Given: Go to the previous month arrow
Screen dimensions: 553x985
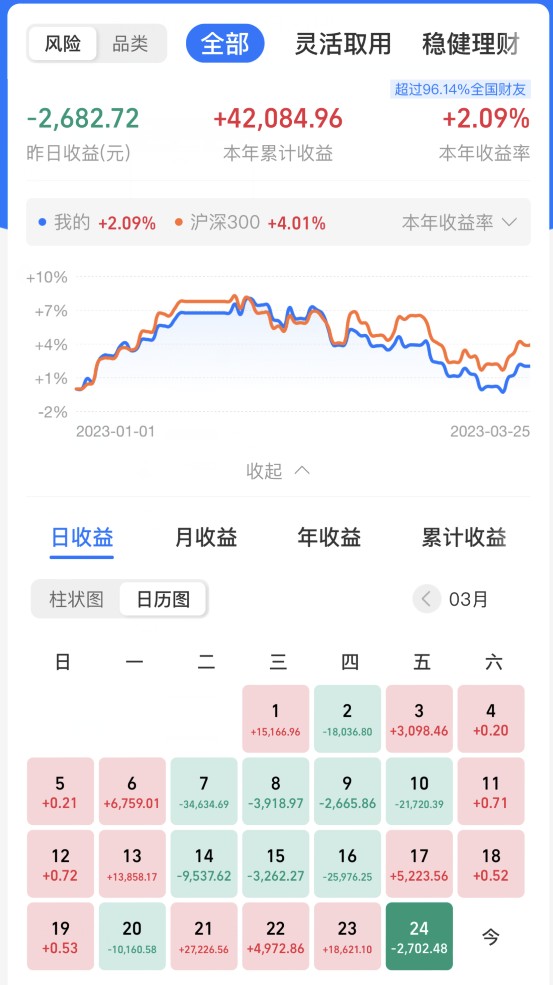Looking at the screenshot, I should click(x=427, y=599).
